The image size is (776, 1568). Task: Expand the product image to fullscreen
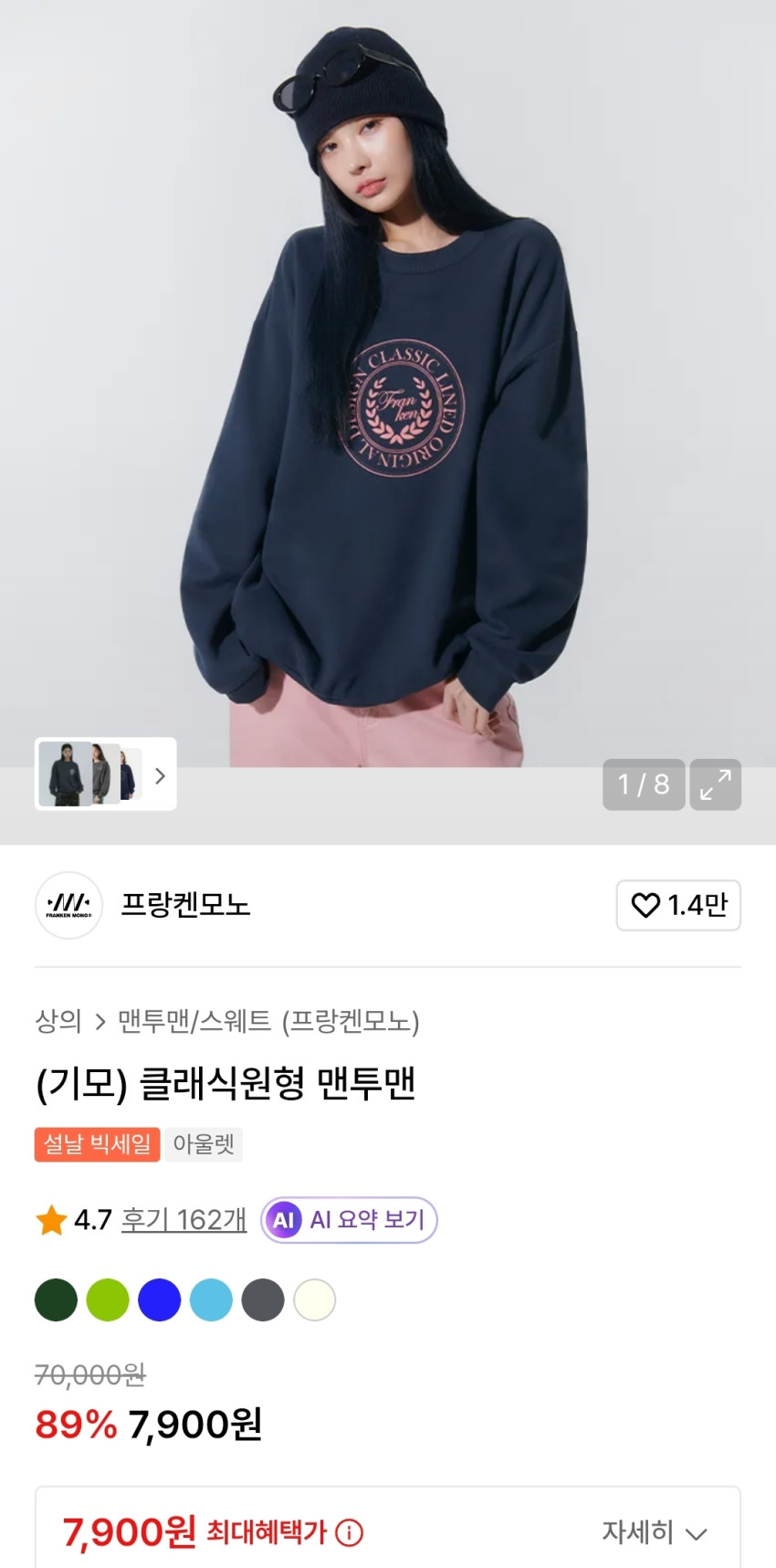tap(715, 784)
